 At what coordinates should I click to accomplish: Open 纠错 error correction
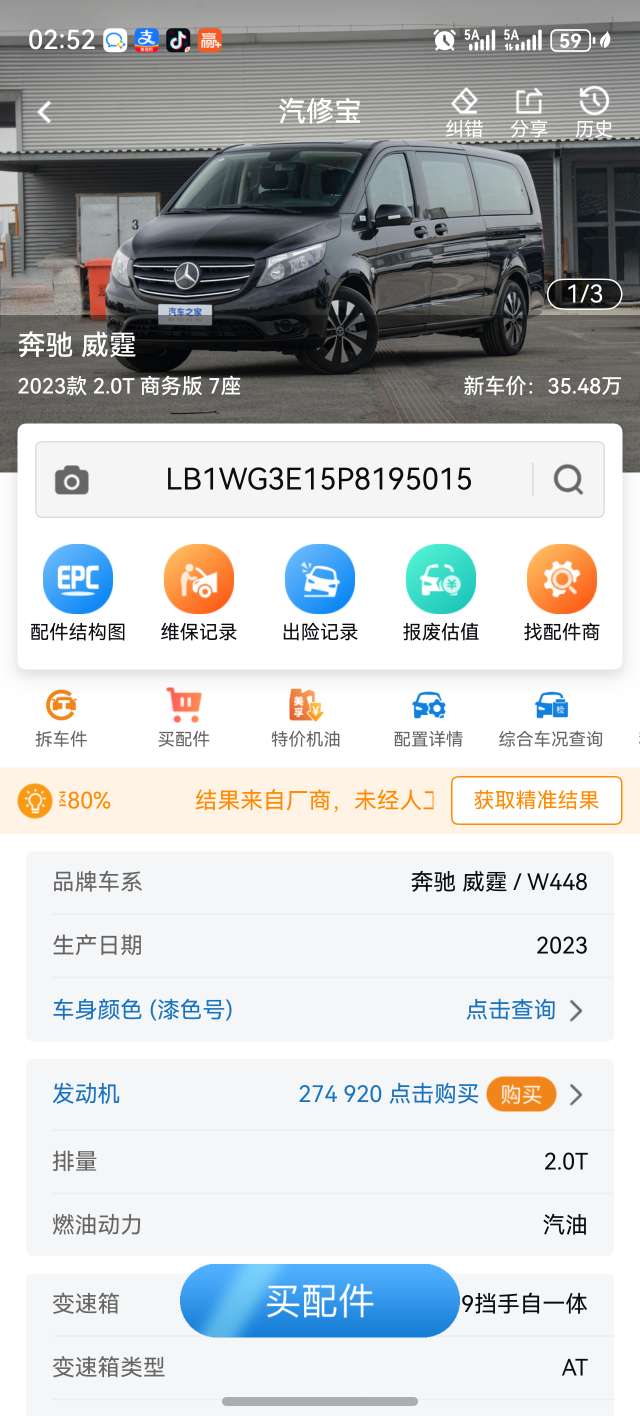pos(464,113)
